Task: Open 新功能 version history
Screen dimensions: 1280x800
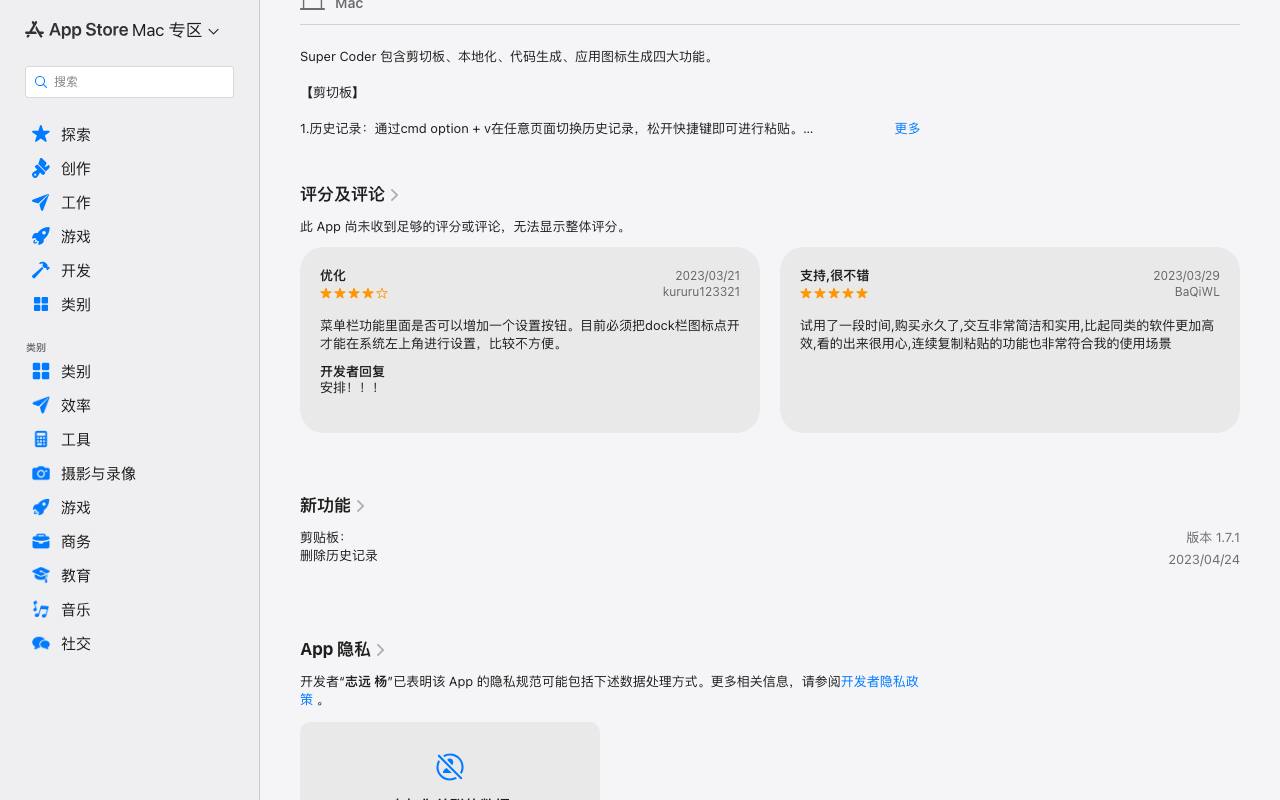Action: (x=333, y=505)
